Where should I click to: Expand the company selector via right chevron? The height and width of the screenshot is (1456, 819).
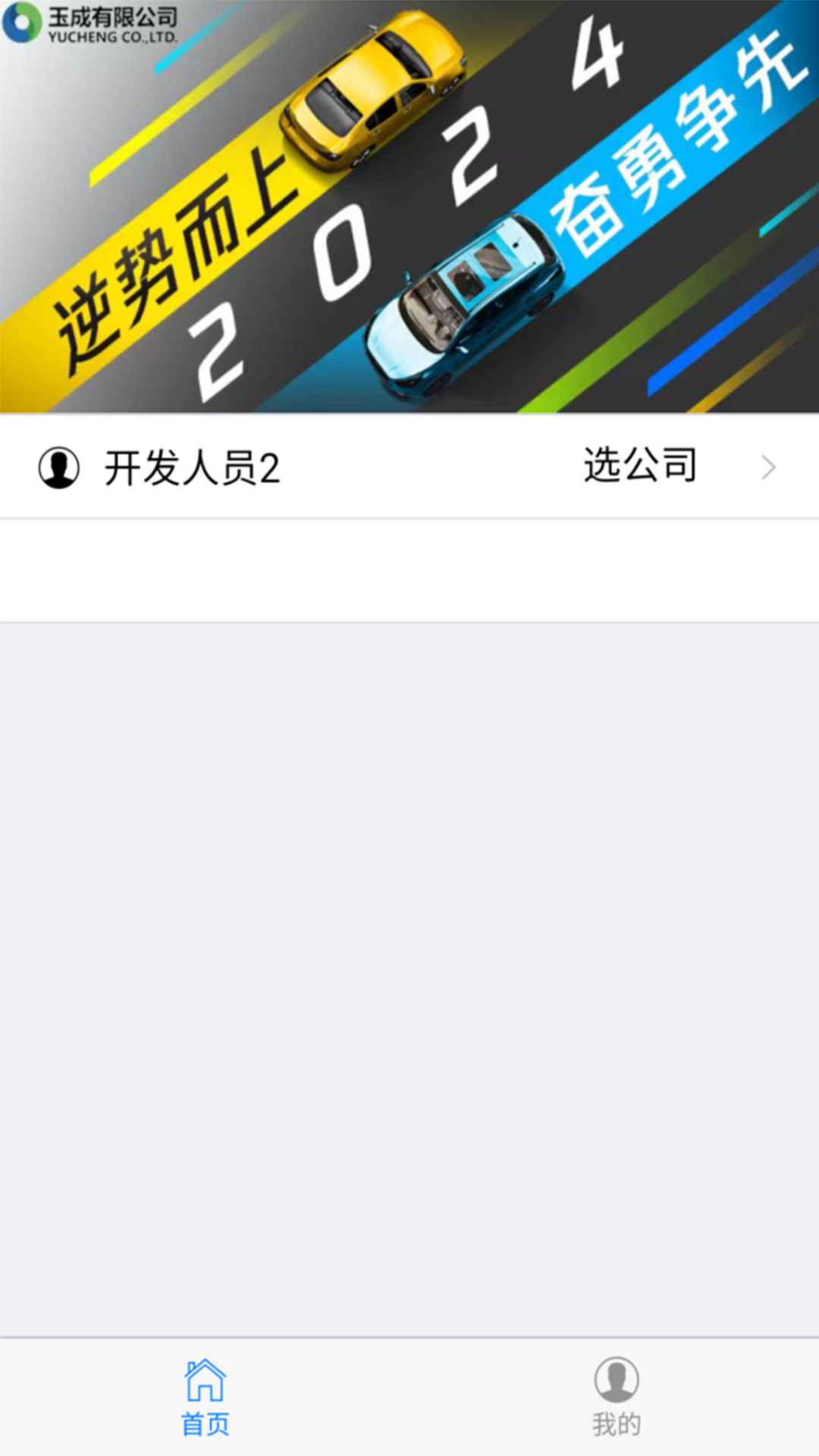[x=769, y=466]
